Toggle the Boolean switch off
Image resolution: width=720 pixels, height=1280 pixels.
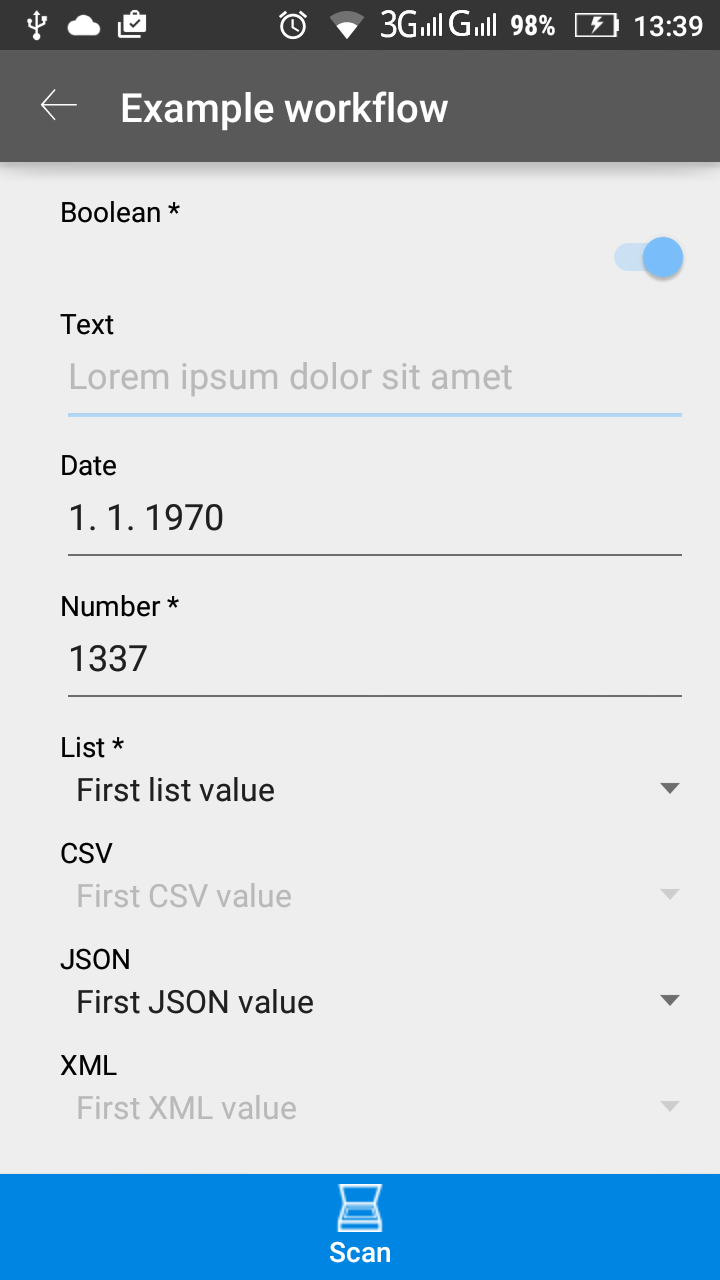pos(650,258)
